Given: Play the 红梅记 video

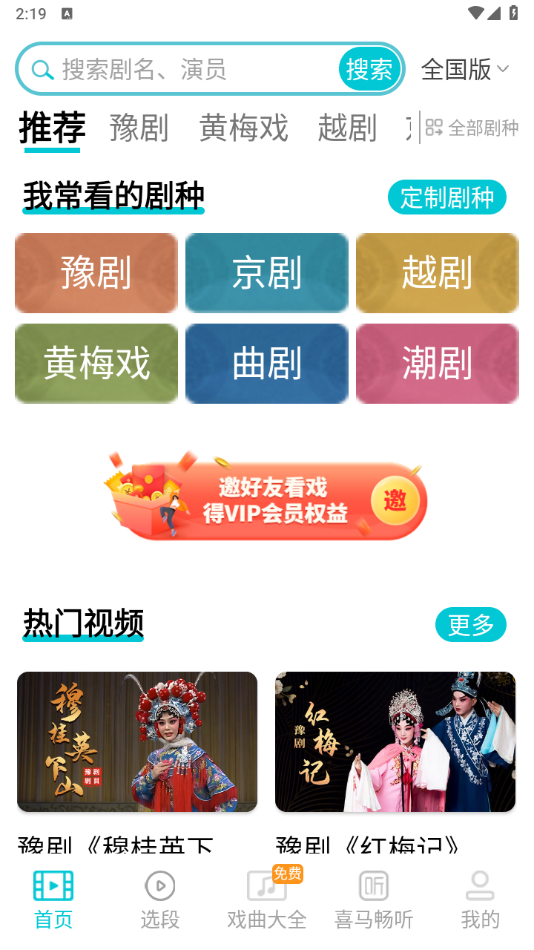Looking at the screenshot, I should (x=395, y=742).
